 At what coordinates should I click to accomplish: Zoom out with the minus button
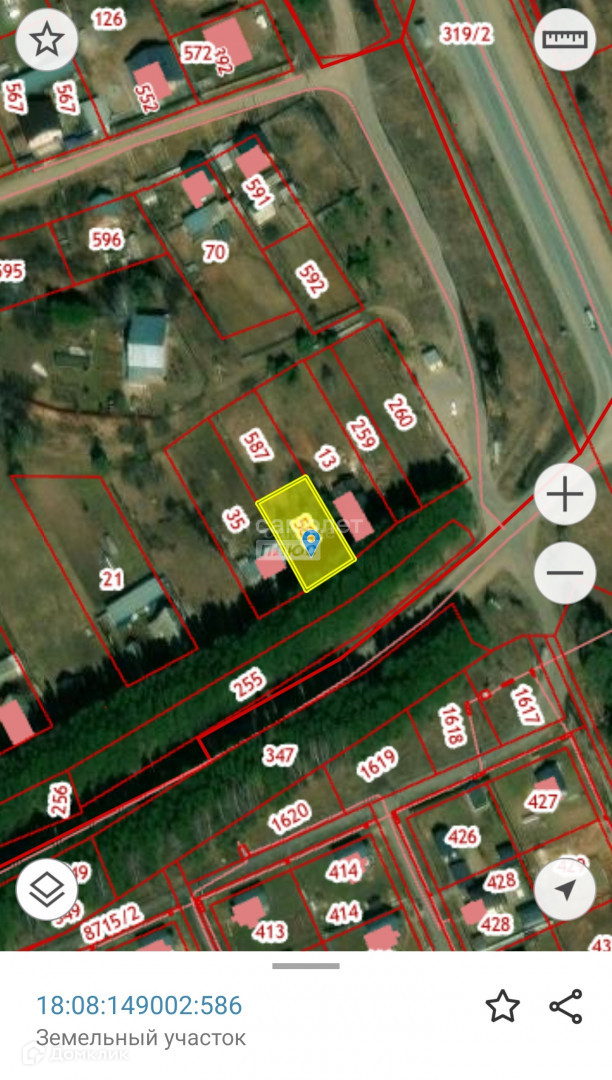coord(565,572)
